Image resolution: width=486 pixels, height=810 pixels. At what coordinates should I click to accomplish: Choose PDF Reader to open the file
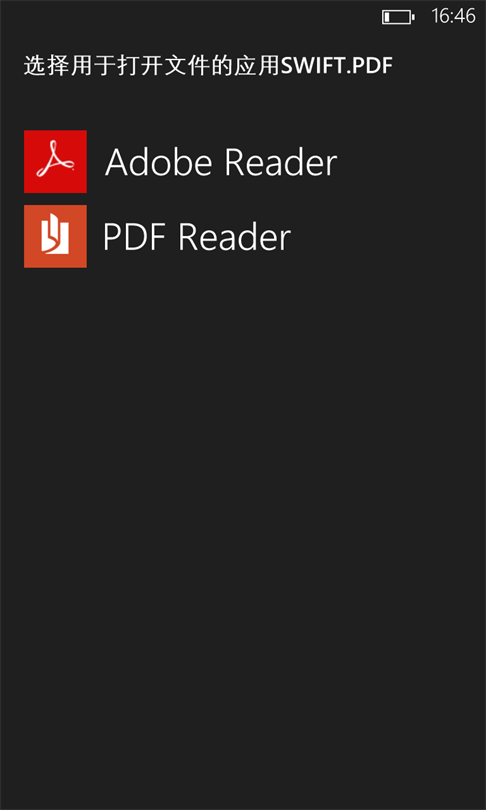pyautogui.click(x=158, y=237)
